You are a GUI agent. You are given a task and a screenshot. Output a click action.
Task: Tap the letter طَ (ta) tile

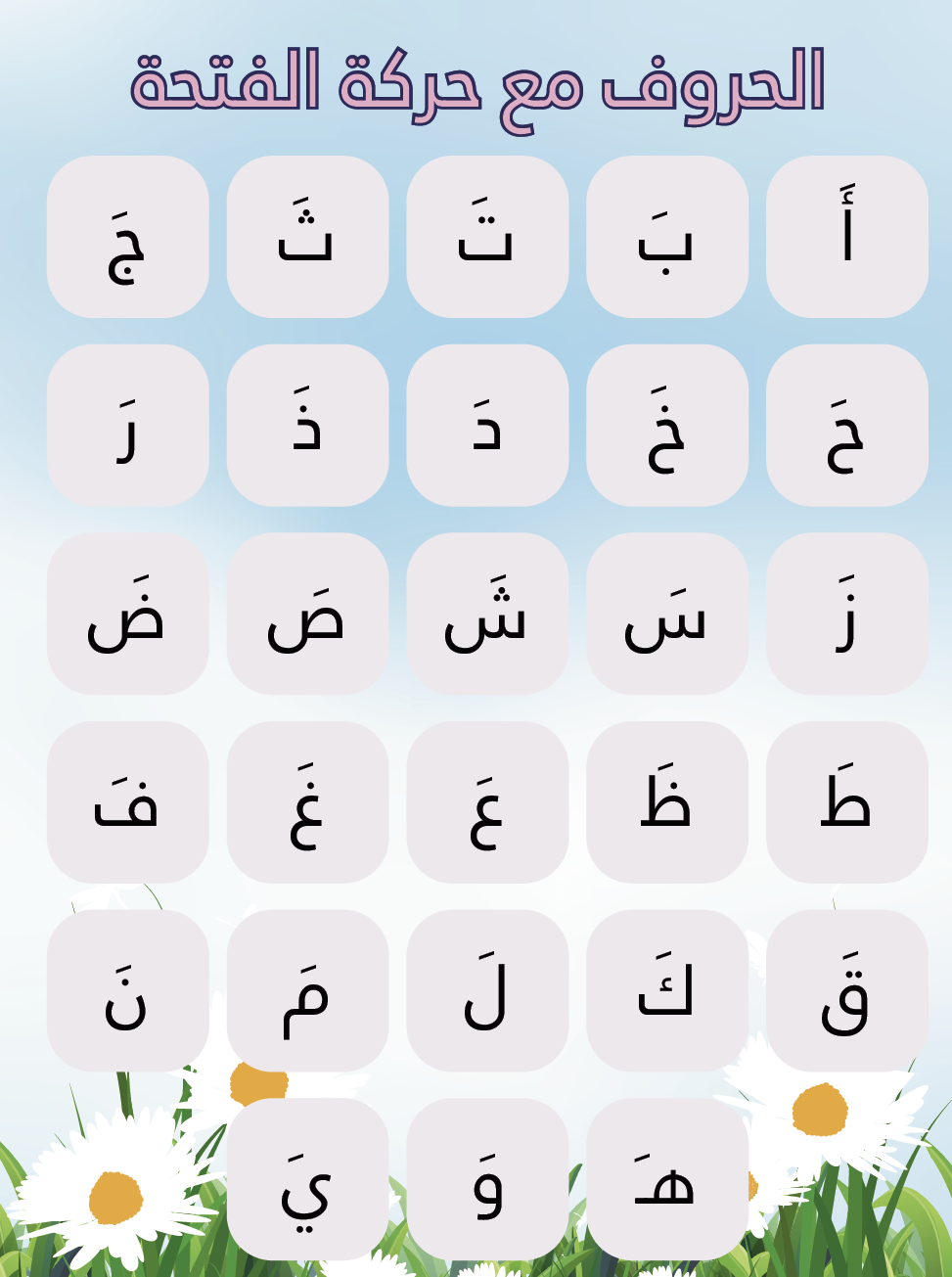[846, 802]
